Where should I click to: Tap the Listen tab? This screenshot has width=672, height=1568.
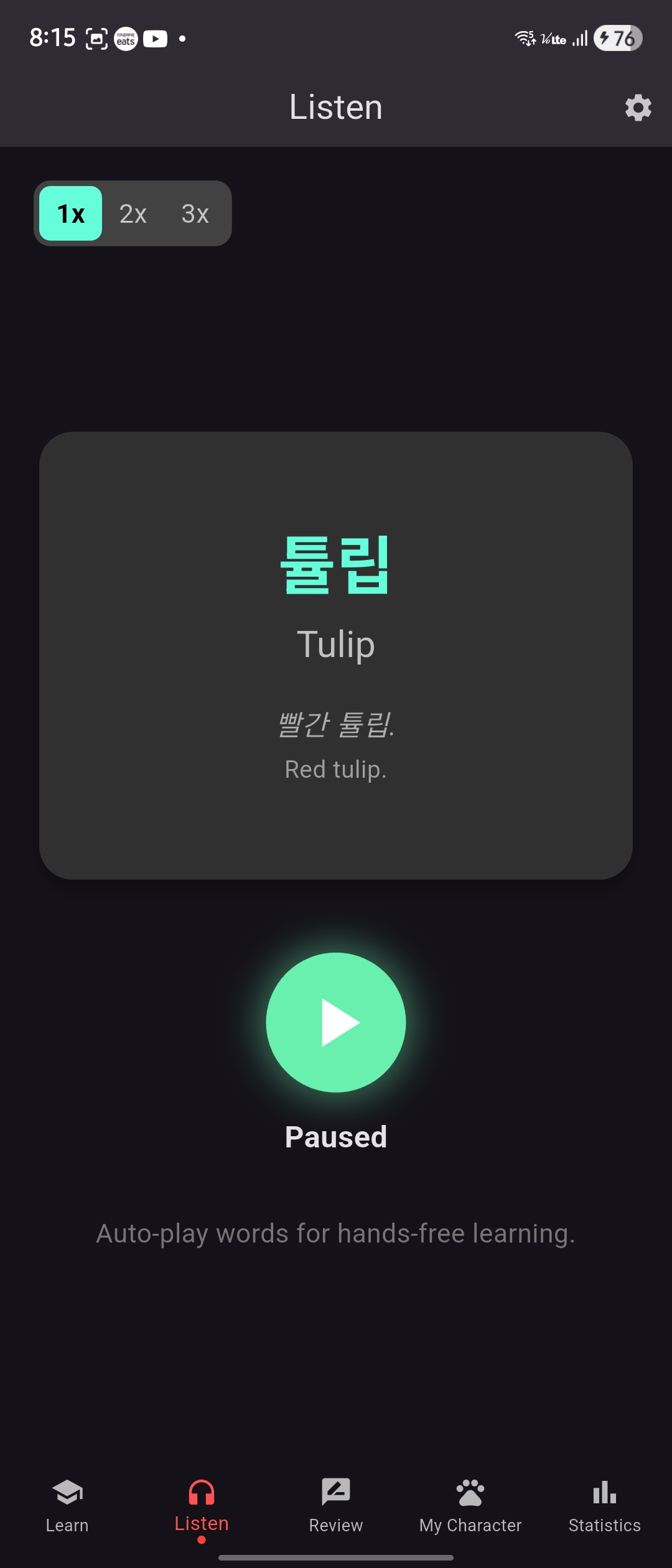(202, 1505)
